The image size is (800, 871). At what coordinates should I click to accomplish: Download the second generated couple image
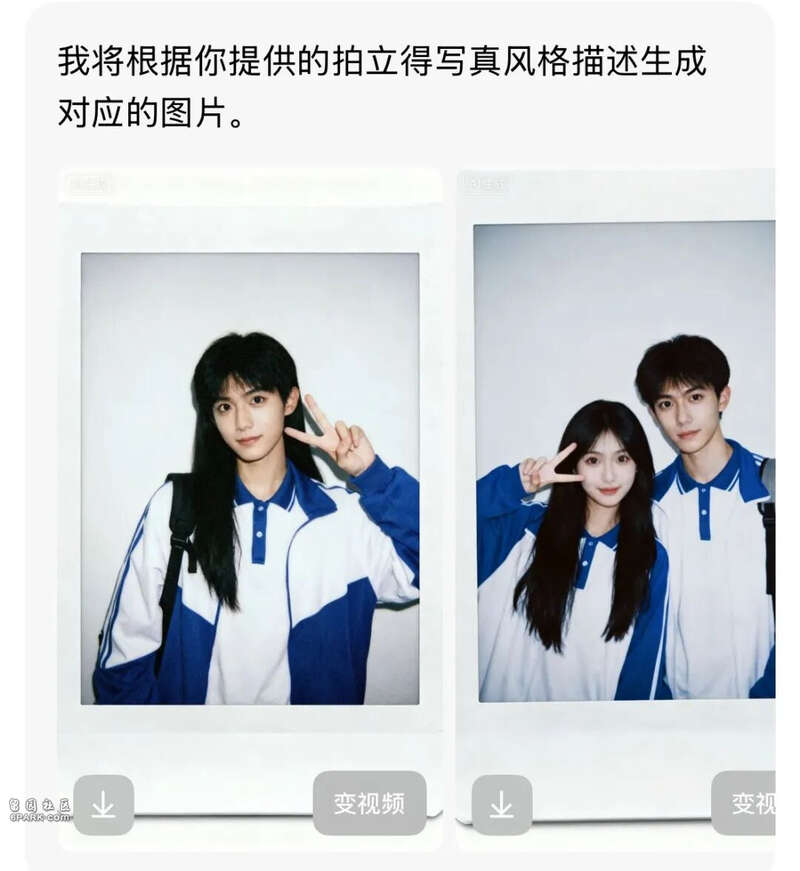click(x=501, y=804)
